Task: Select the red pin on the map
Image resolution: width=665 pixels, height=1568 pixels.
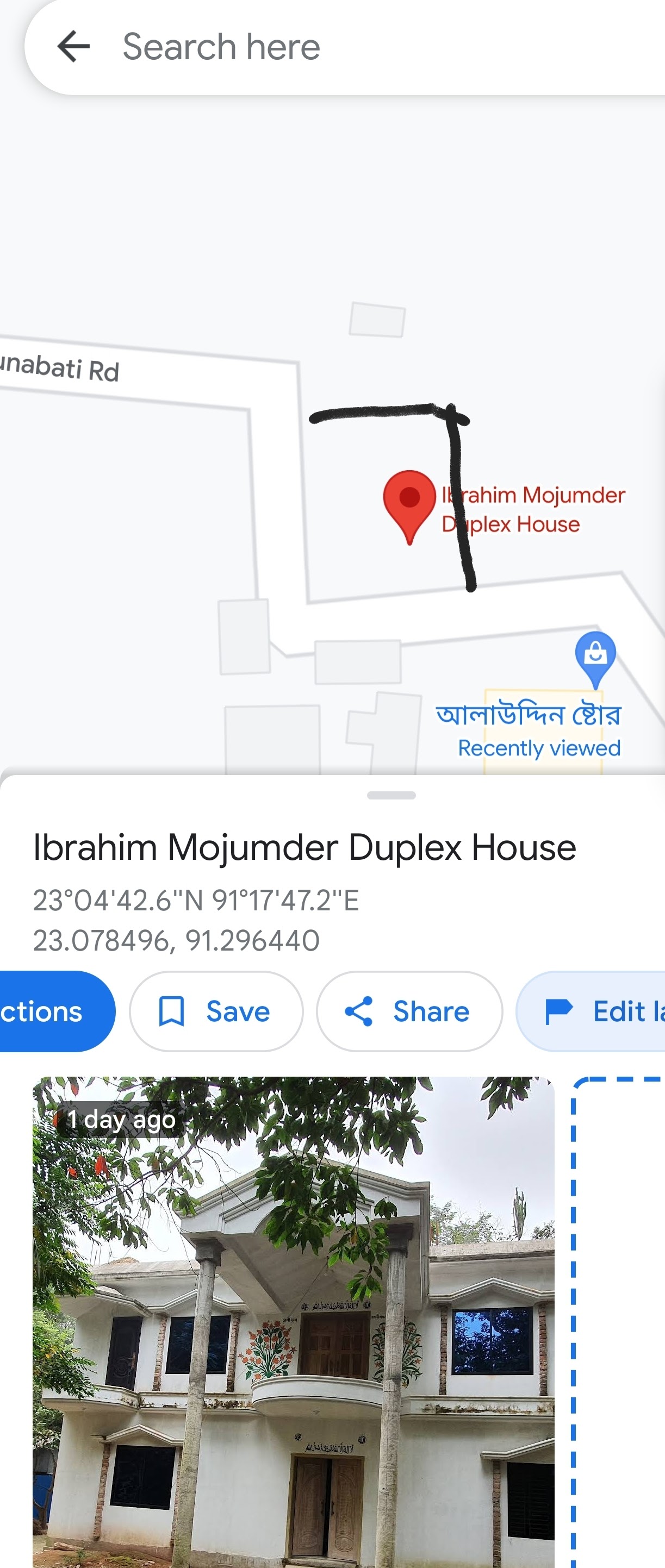Action: click(x=409, y=507)
